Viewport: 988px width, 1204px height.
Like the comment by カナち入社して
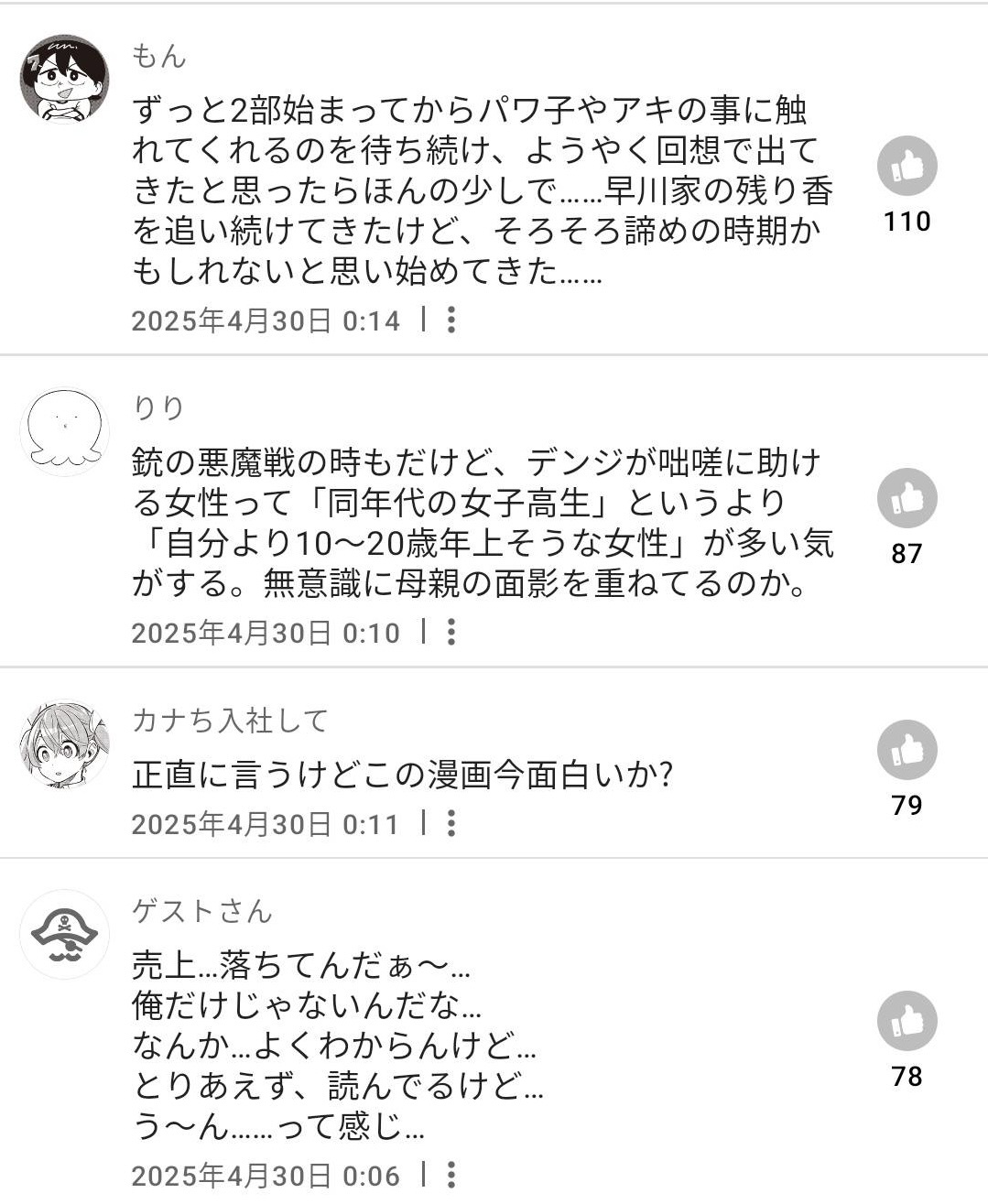click(907, 751)
